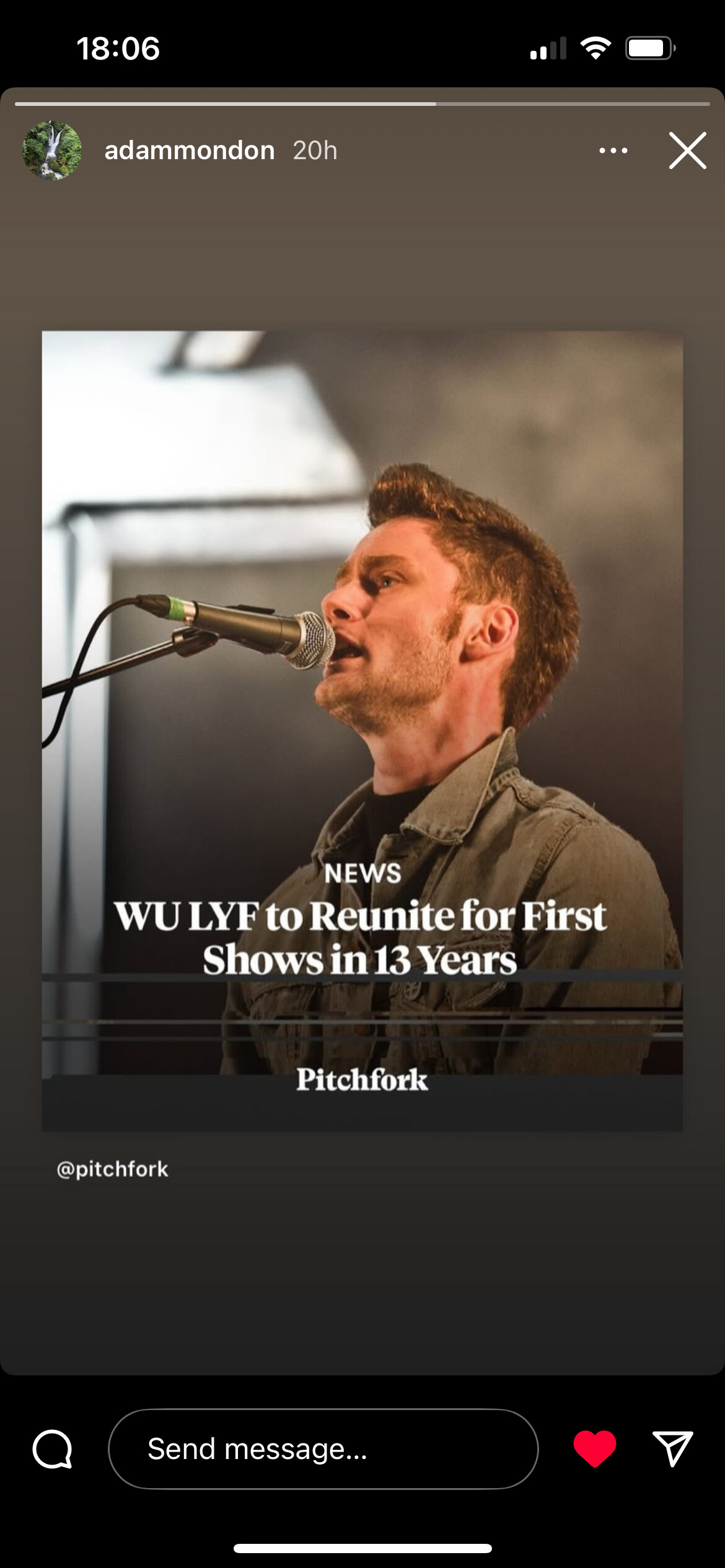Screen dimensions: 725x1568
Task: Open the comment bubble icon
Action: click(53, 1449)
